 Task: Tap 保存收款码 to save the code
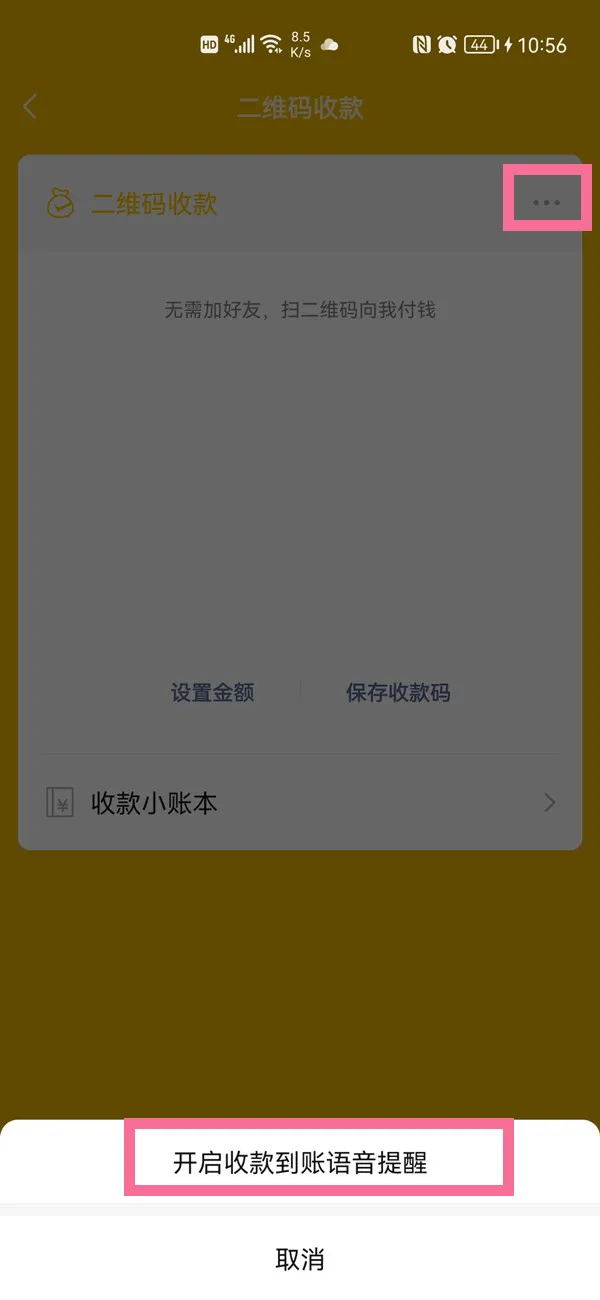click(398, 692)
